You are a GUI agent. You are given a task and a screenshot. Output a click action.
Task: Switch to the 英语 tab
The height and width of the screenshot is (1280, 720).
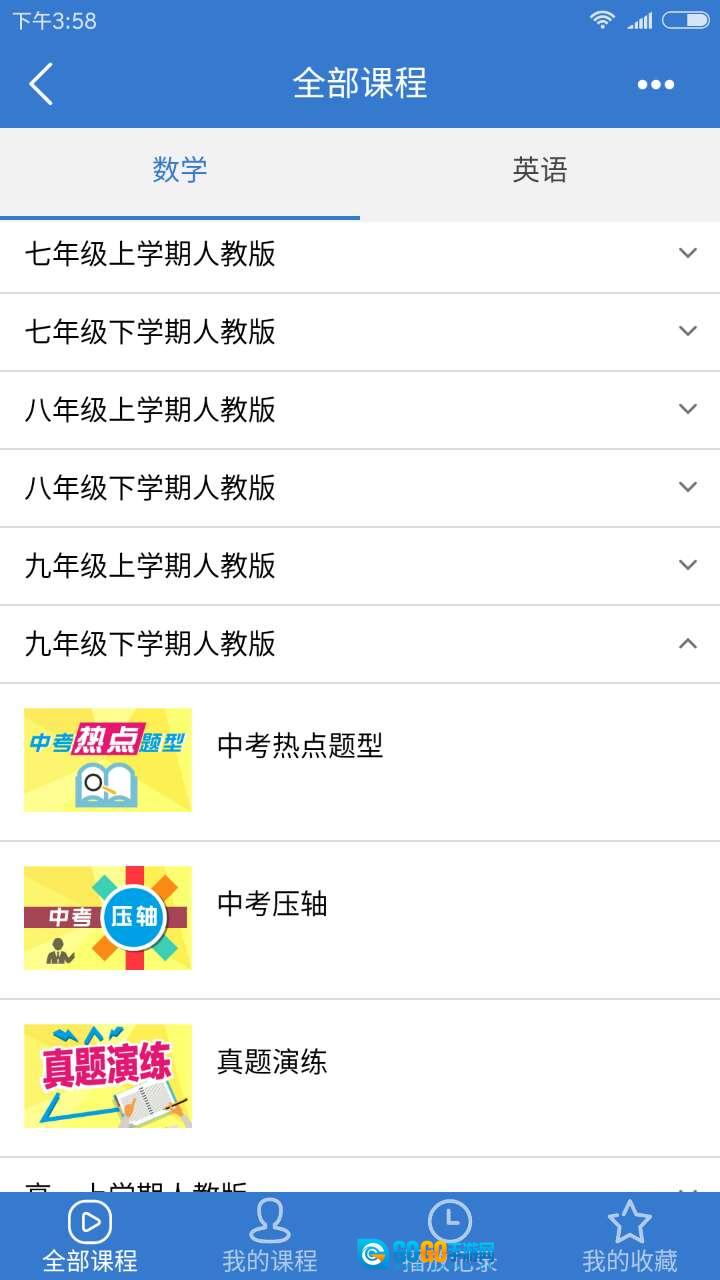(x=539, y=170)
